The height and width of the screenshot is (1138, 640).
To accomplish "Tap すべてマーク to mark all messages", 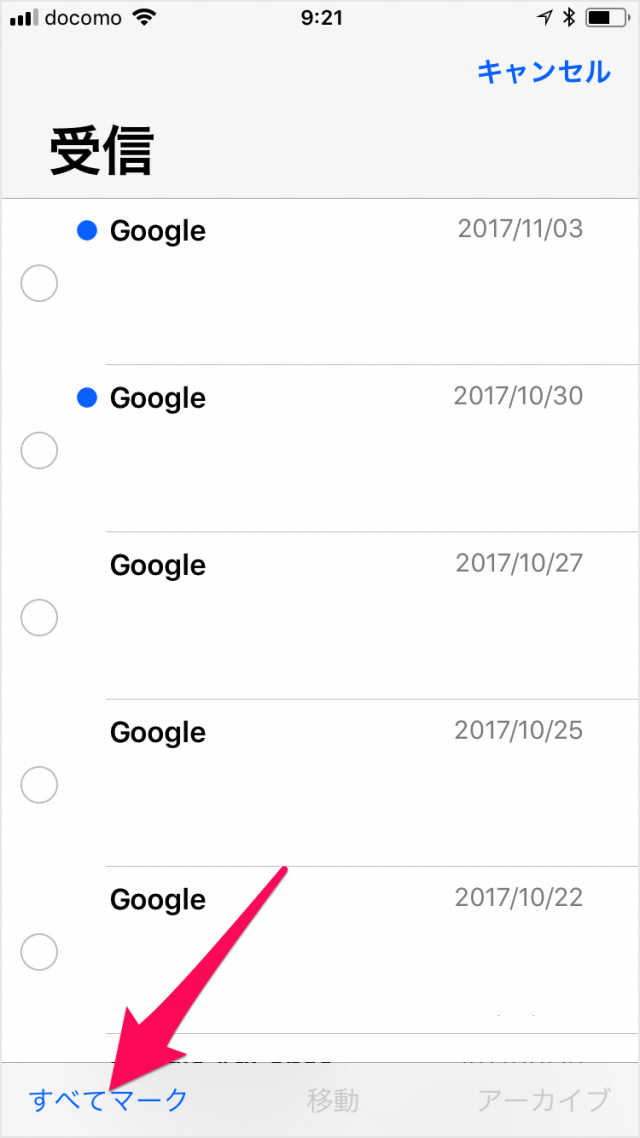I will [x=108, y=1101].
